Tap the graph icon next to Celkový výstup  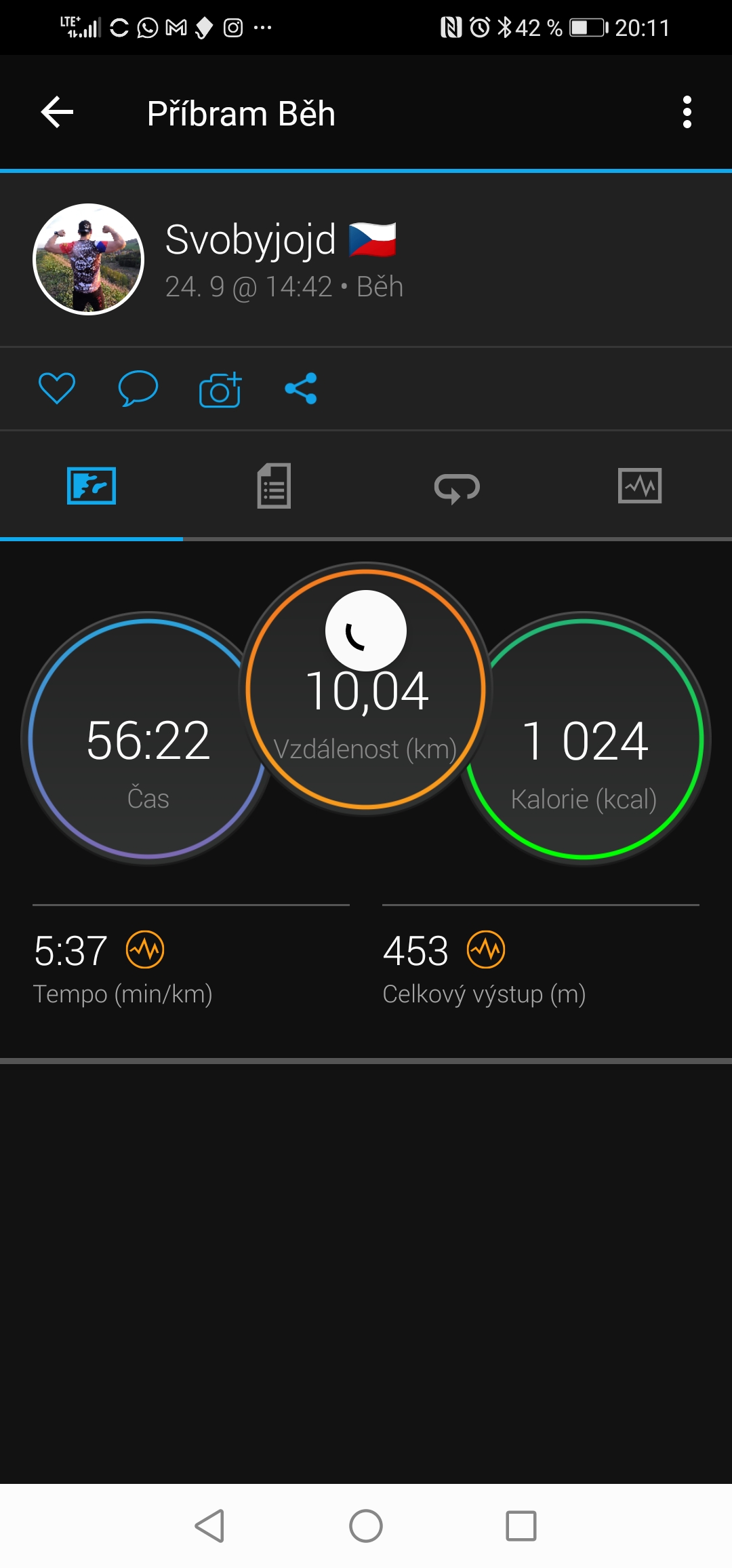[x=486, y=949]
